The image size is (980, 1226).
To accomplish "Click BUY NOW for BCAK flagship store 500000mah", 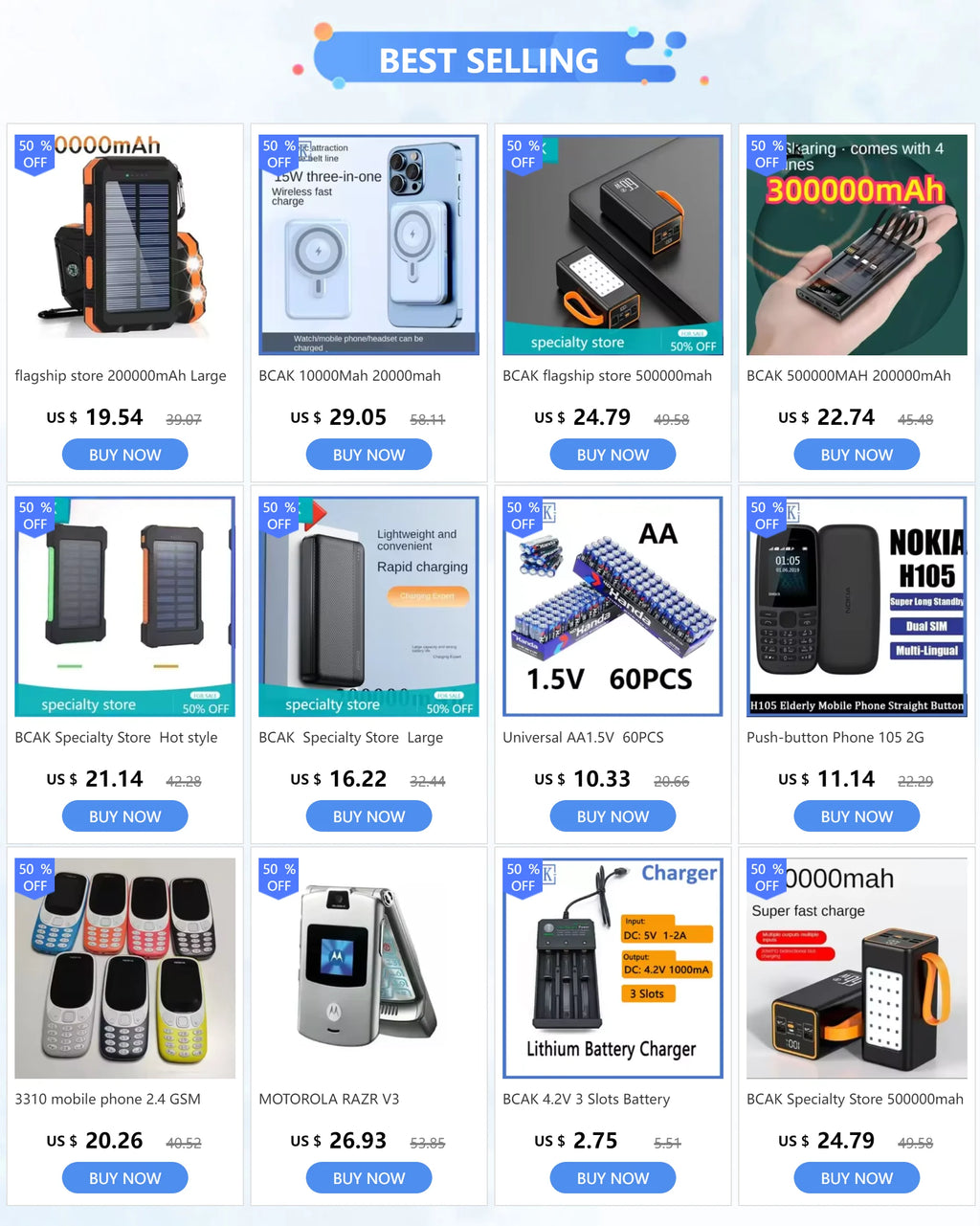I will coord(612,454).
